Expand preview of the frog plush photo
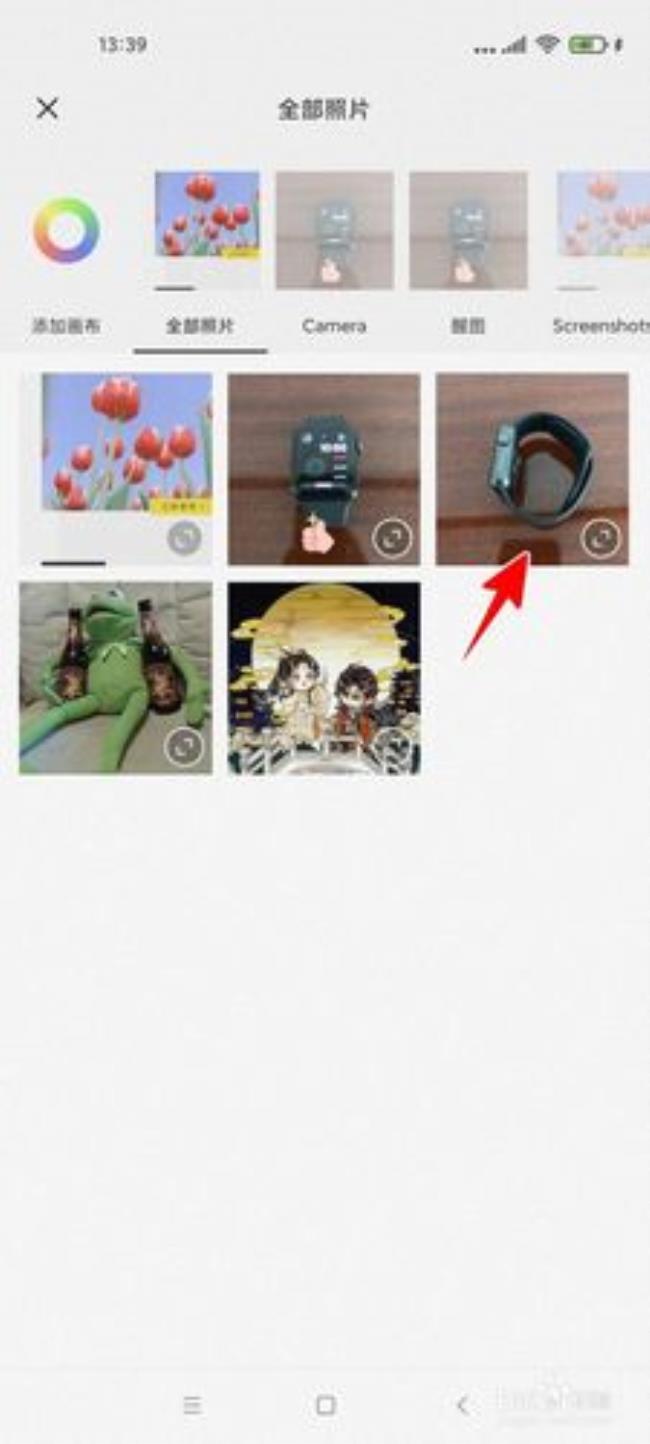The height and width of the screenshot is (1444, 650). click(183, 746)
